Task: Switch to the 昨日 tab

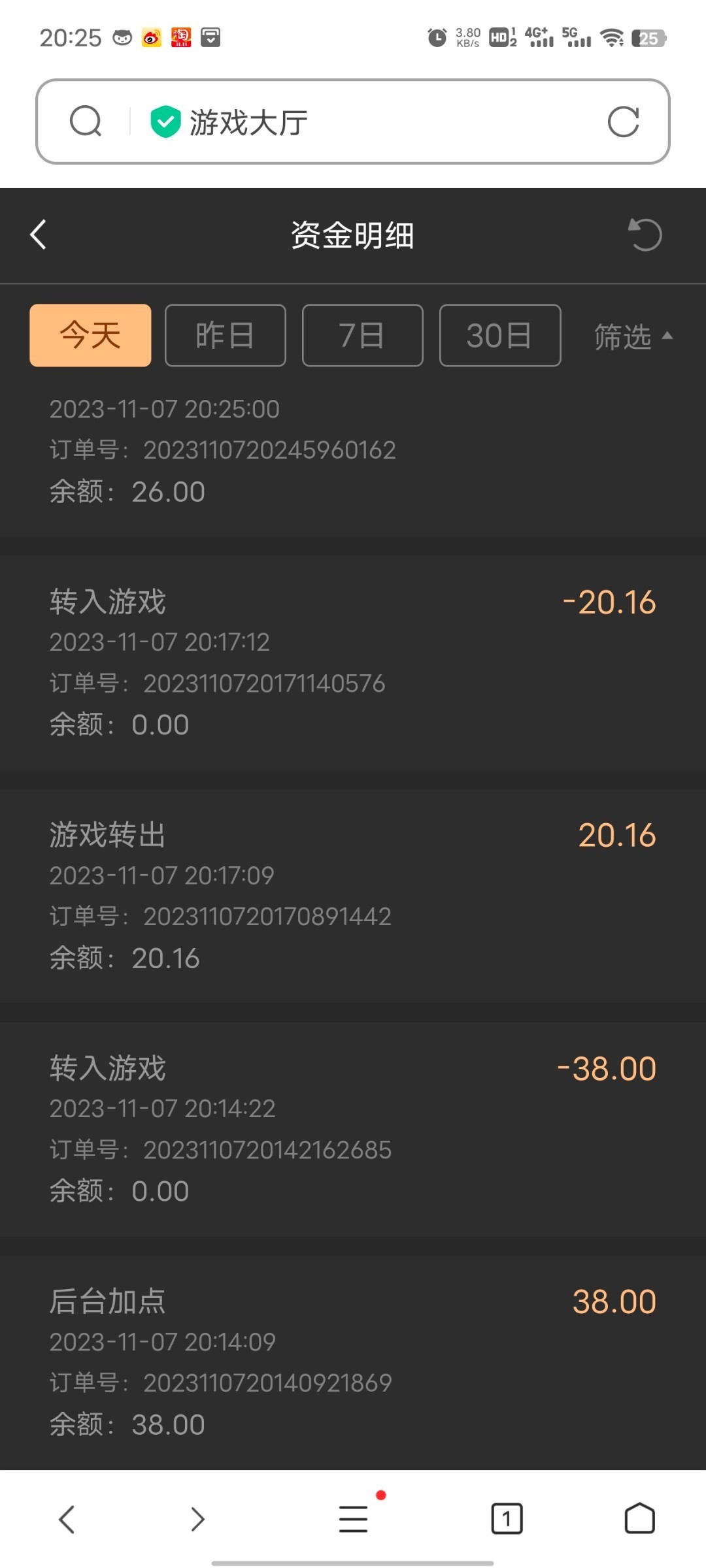Action: (x=225, y=335)
